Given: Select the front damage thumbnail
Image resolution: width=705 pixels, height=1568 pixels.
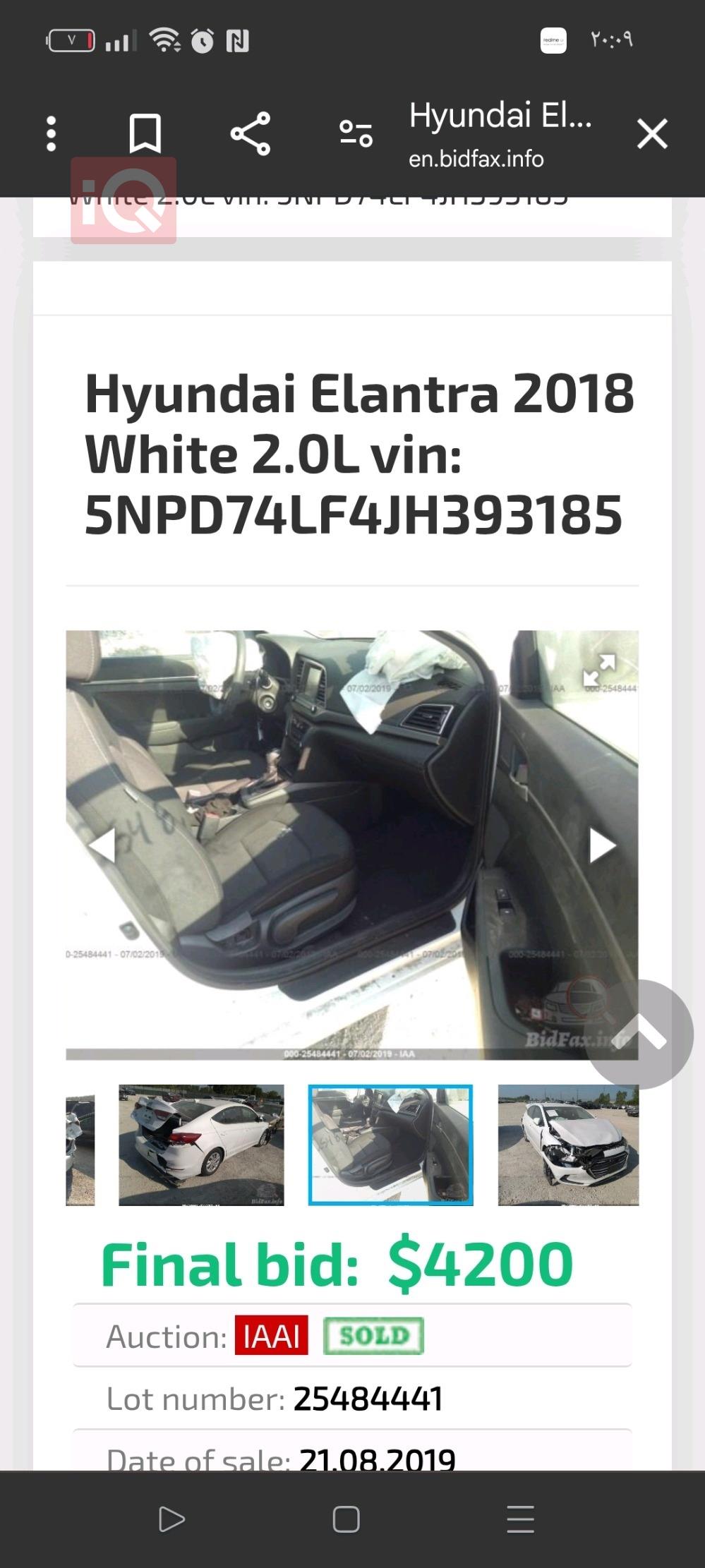Looking at the screenshot, I should 568,1145.
